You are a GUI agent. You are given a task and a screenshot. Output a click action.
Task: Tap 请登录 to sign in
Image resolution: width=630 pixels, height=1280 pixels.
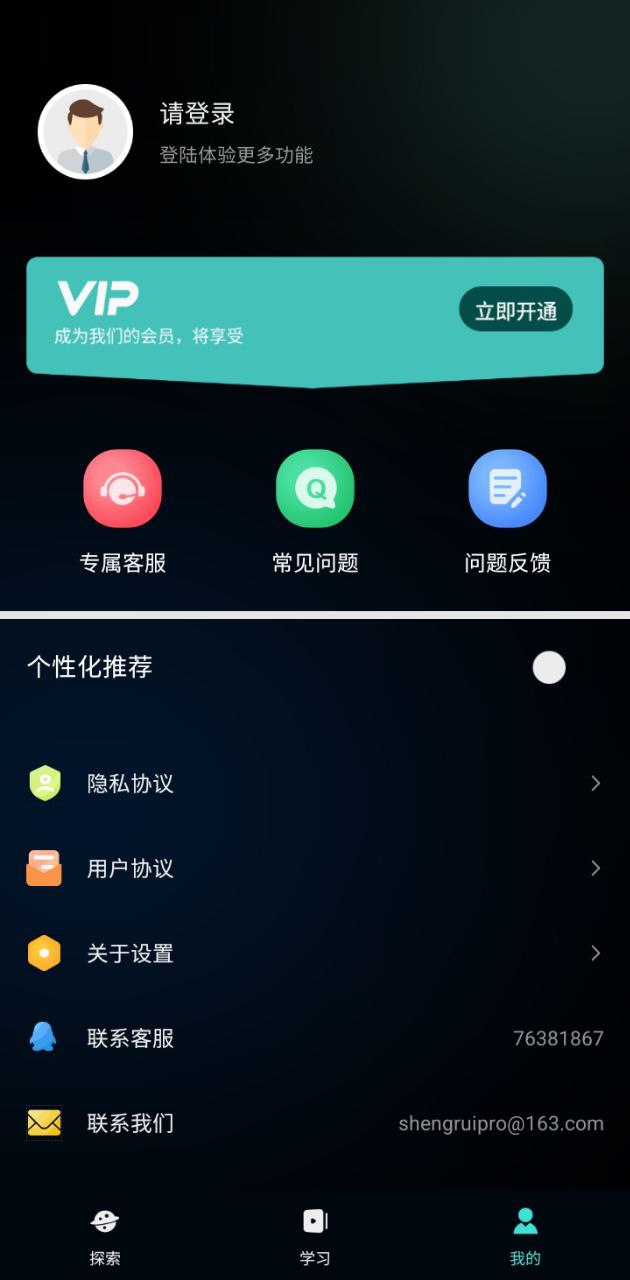coord(197,114)
